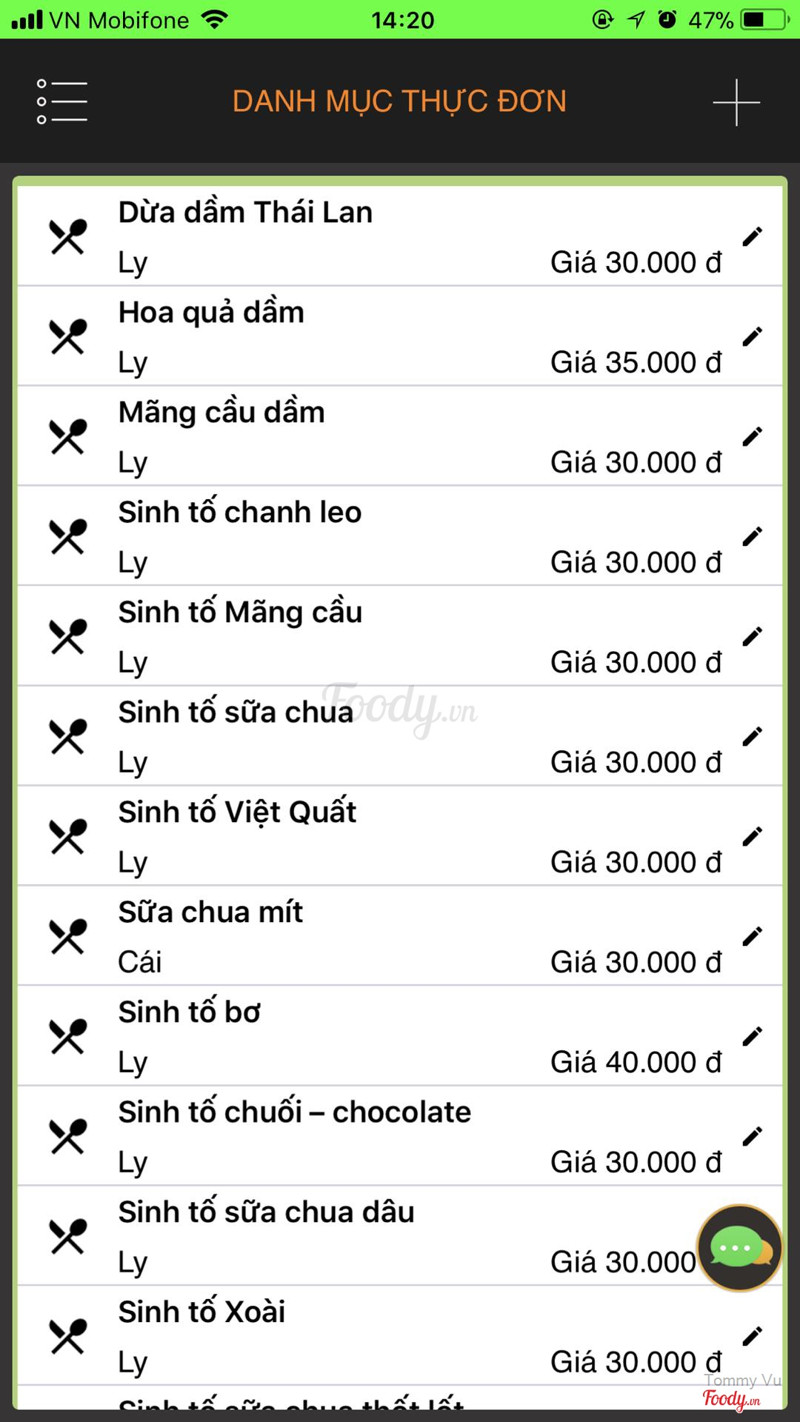Open the Sinh tố chanh leo row
Screen dimensions: 800x1422
point(400,536)
